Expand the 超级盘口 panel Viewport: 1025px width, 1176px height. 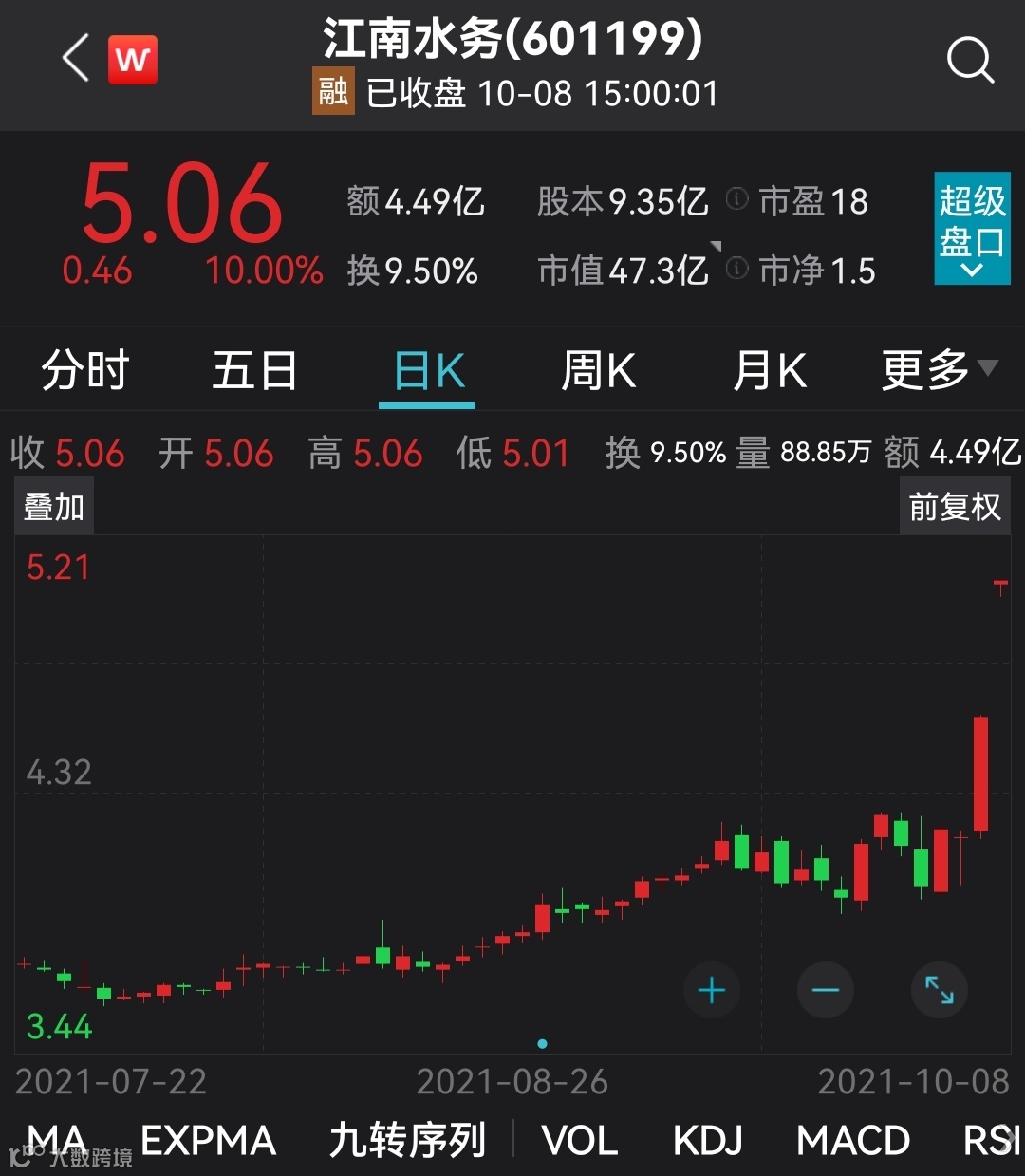[x=972, y=229]
